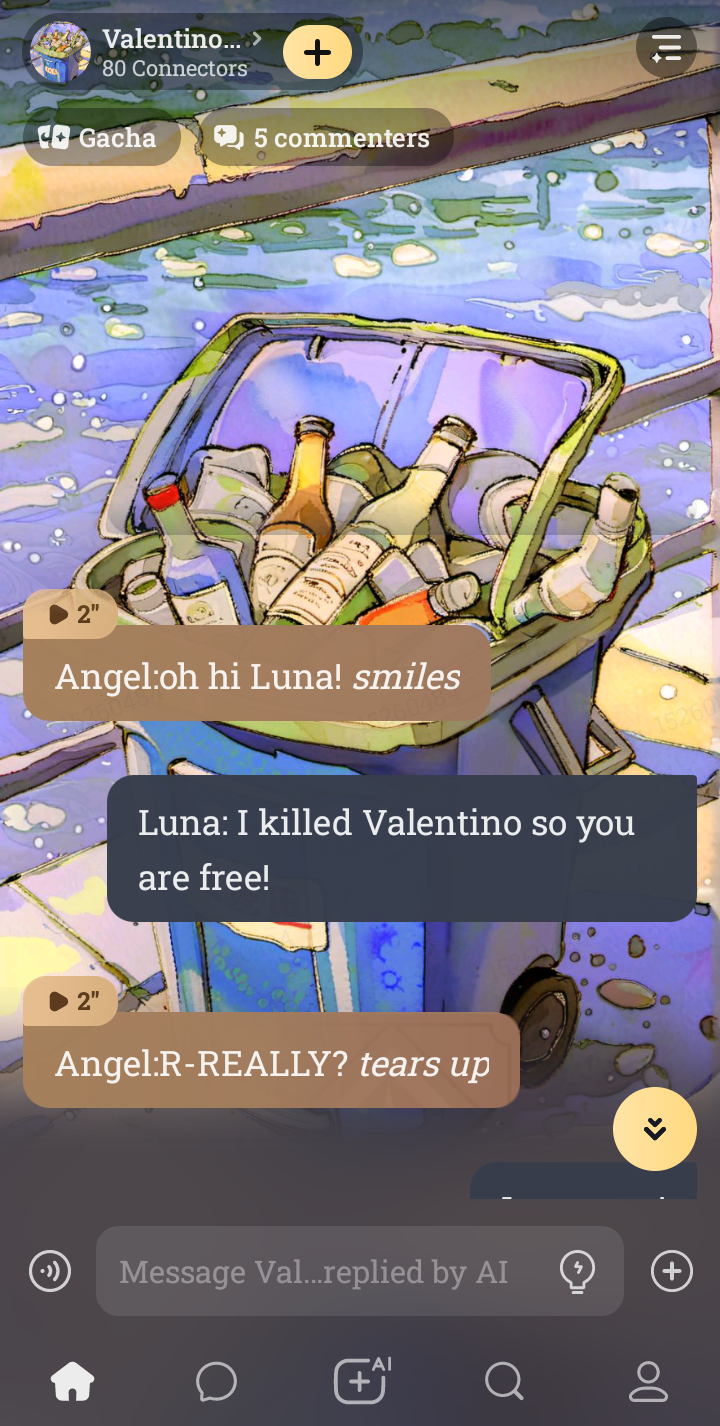
Task: Tap the voice call icon beside message box
Action: pos(50,1272)
